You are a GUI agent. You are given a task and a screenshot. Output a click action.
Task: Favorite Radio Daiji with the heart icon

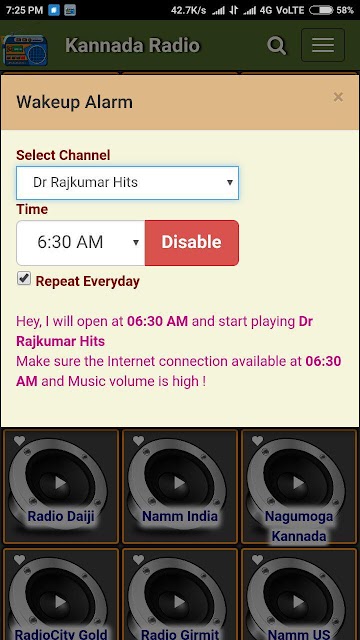tap(19, 441)
